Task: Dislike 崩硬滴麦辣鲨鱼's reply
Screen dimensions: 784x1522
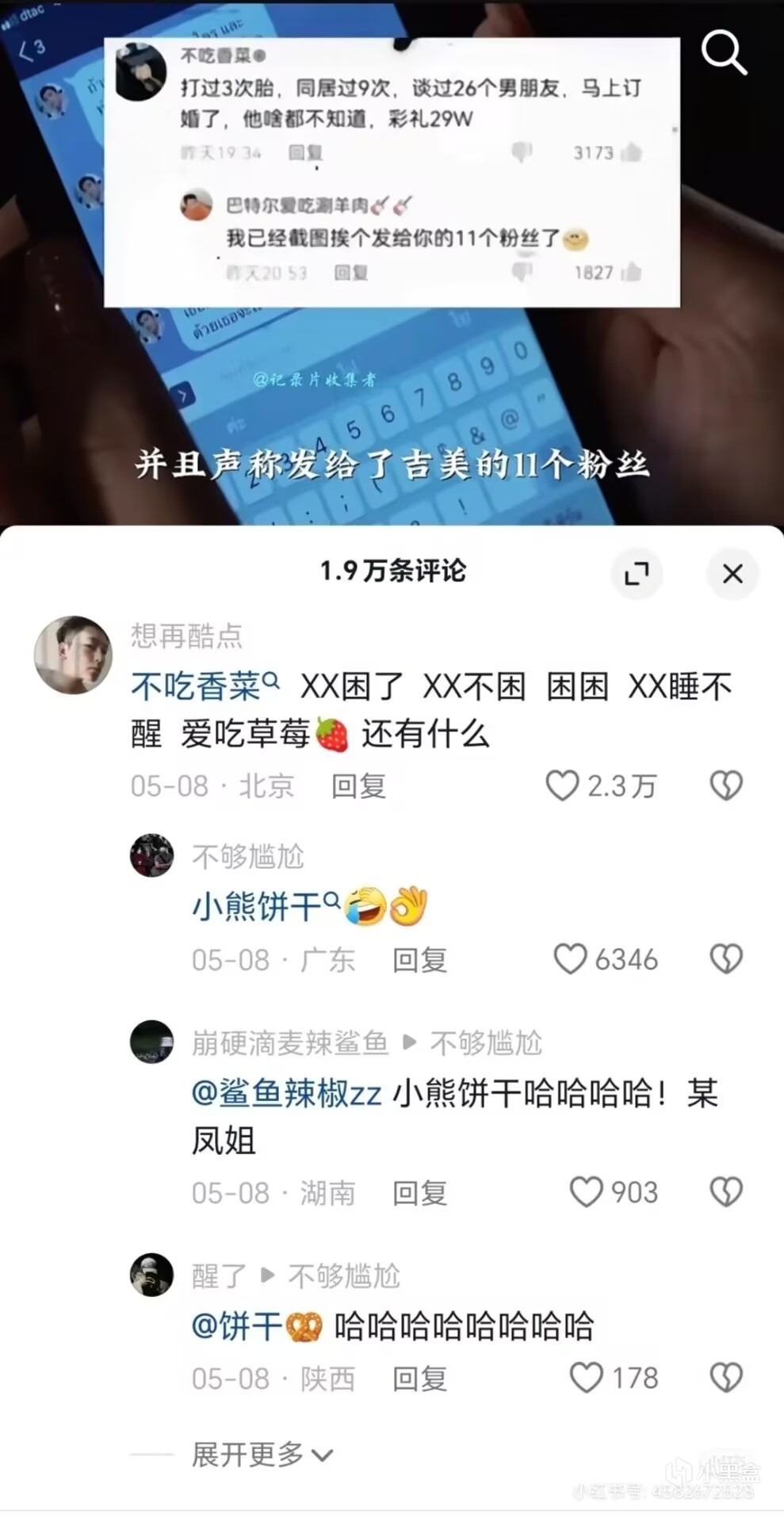Action: pos(725,1192)
